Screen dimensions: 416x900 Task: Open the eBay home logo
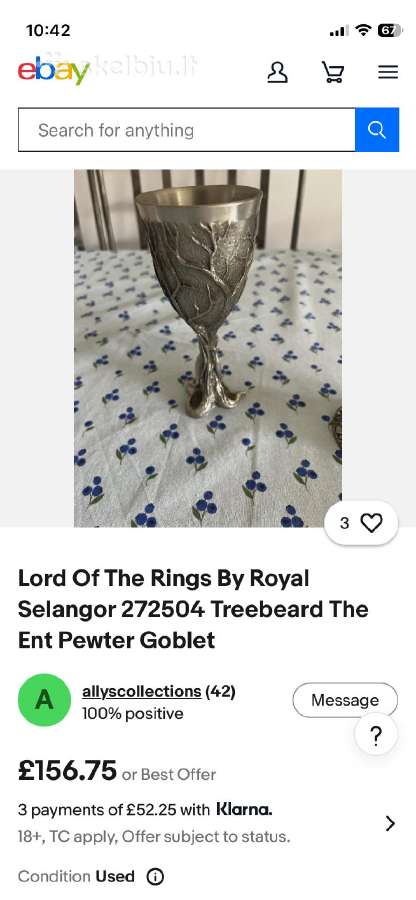click(53, 71)
